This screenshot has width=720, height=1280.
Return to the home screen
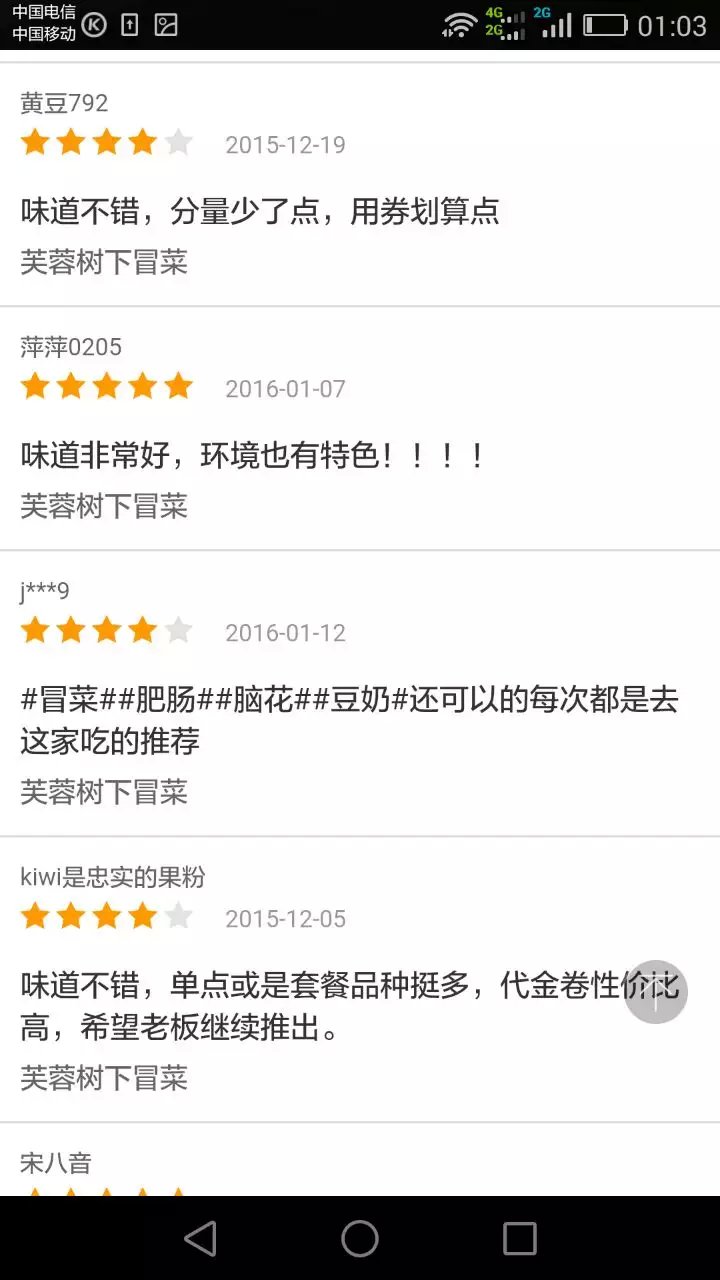coord(360,1238)
